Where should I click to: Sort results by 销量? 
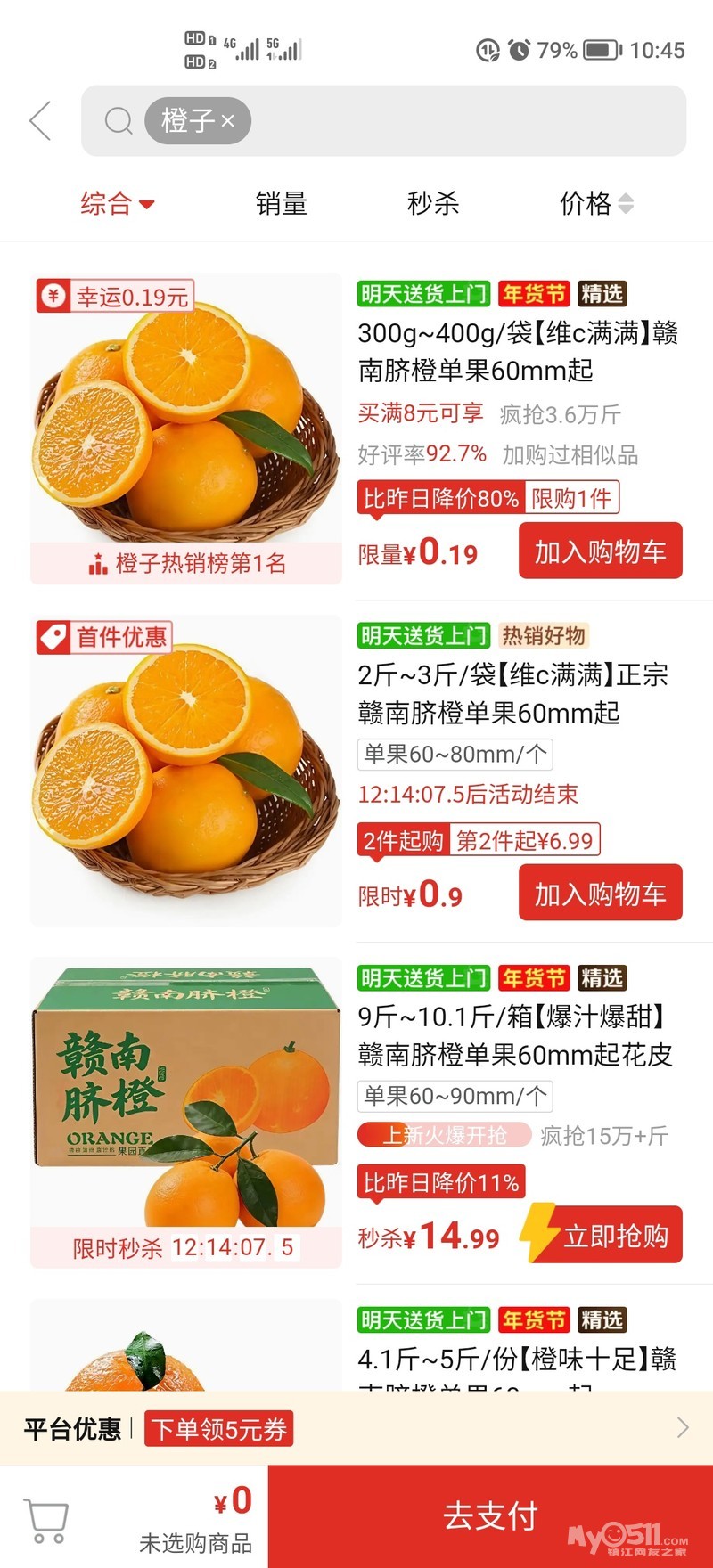[281, 204]
